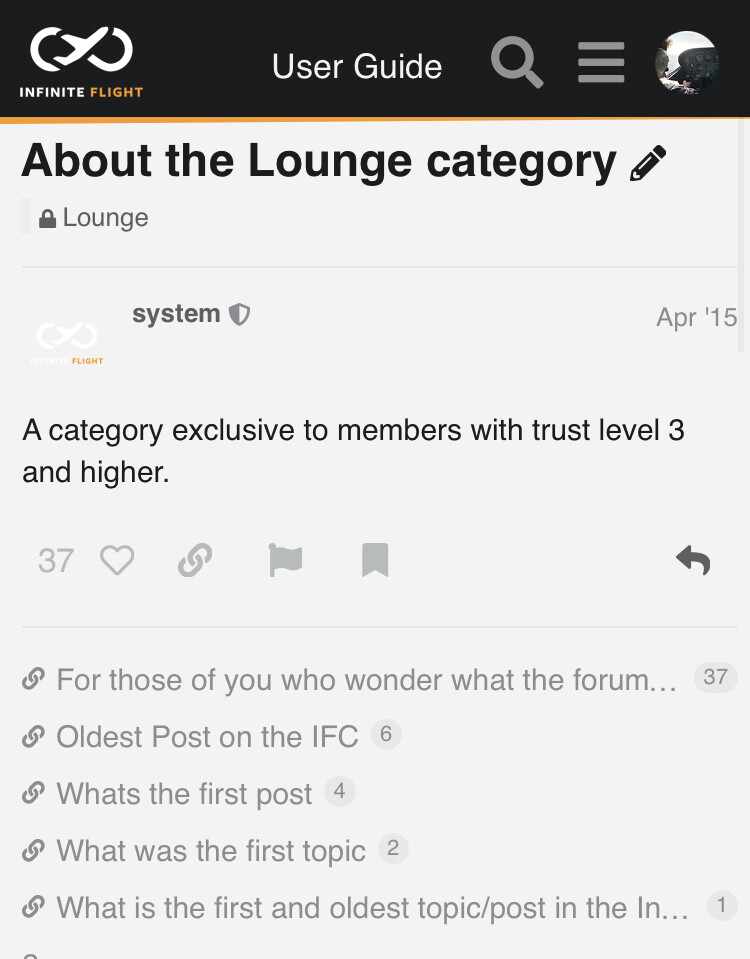Open your profile avatar menu
Viewport: 750px width, 959px height.
click(x=686, y=62)
